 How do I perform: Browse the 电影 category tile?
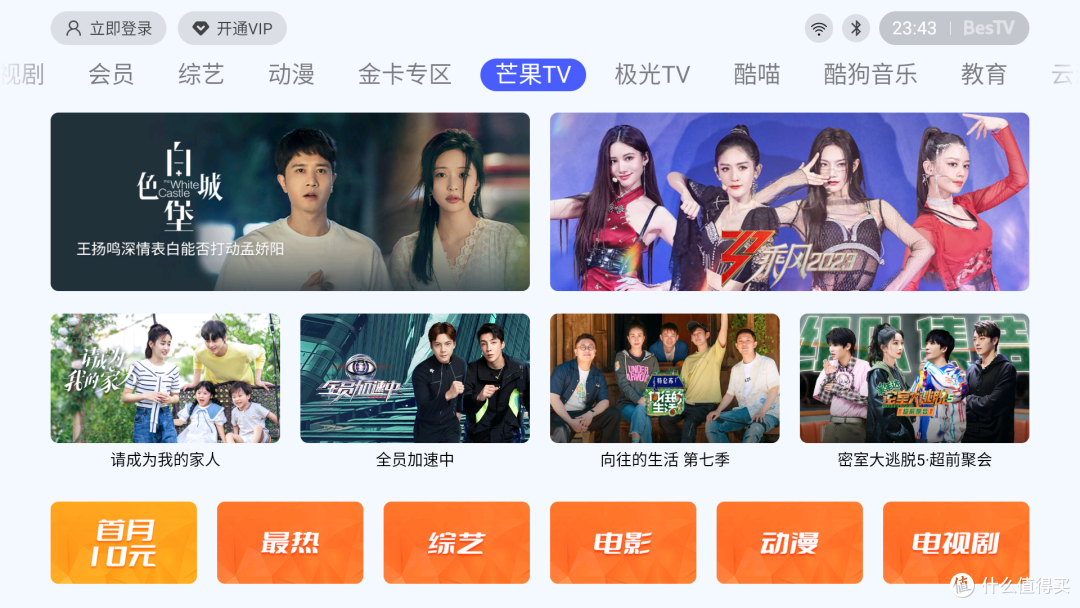[x=623, y=543]
